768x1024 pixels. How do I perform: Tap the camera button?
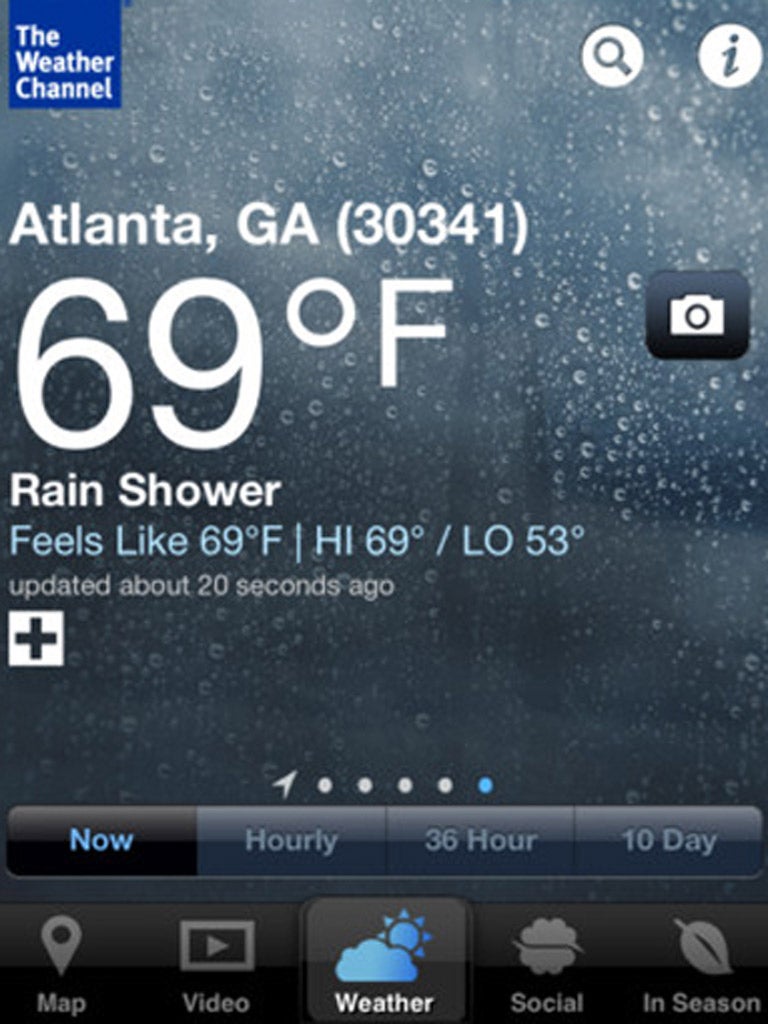point(697,315)
